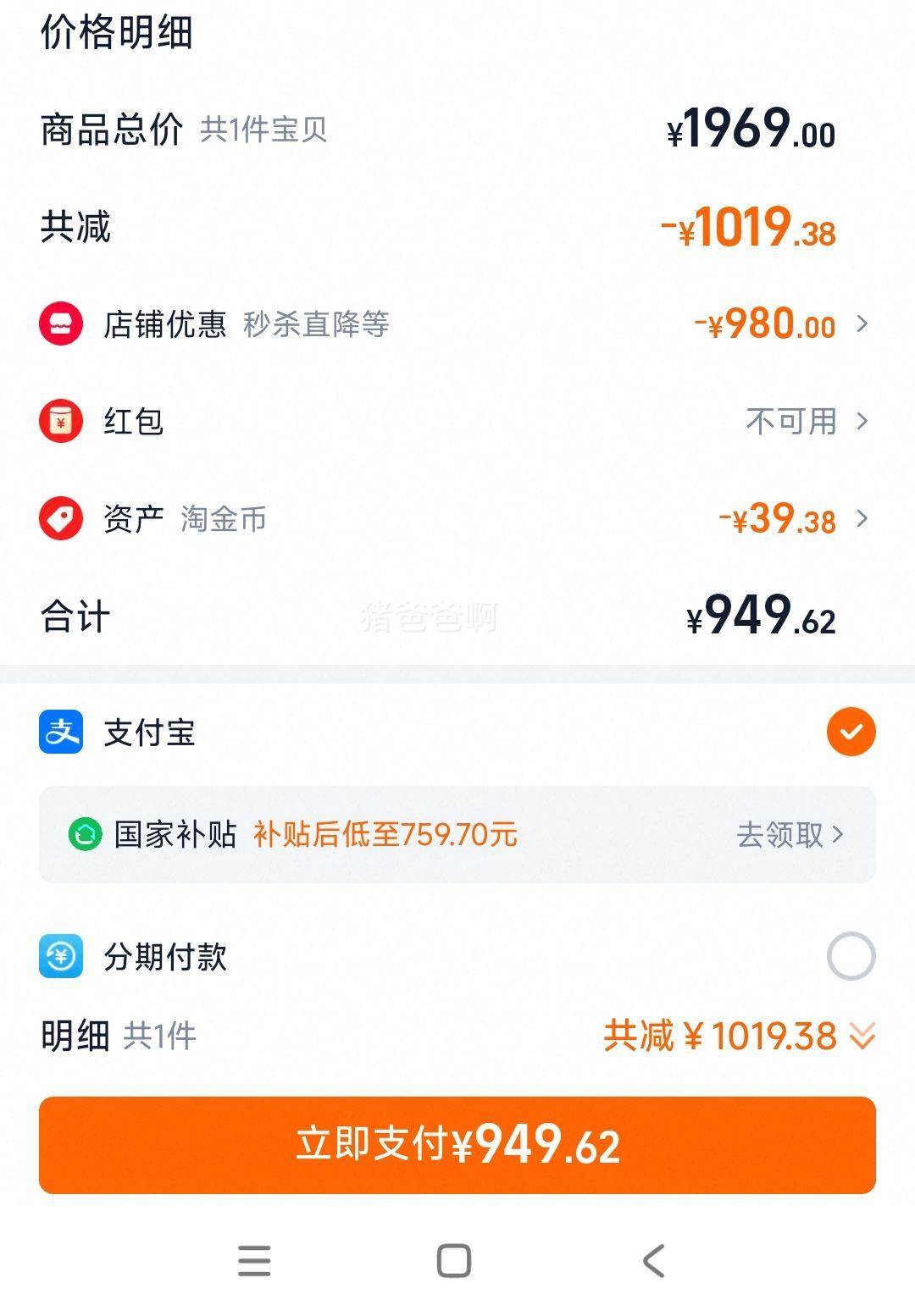
Task: Click the 分期付款 installment payment icon
Action: (x=60, y=958)
